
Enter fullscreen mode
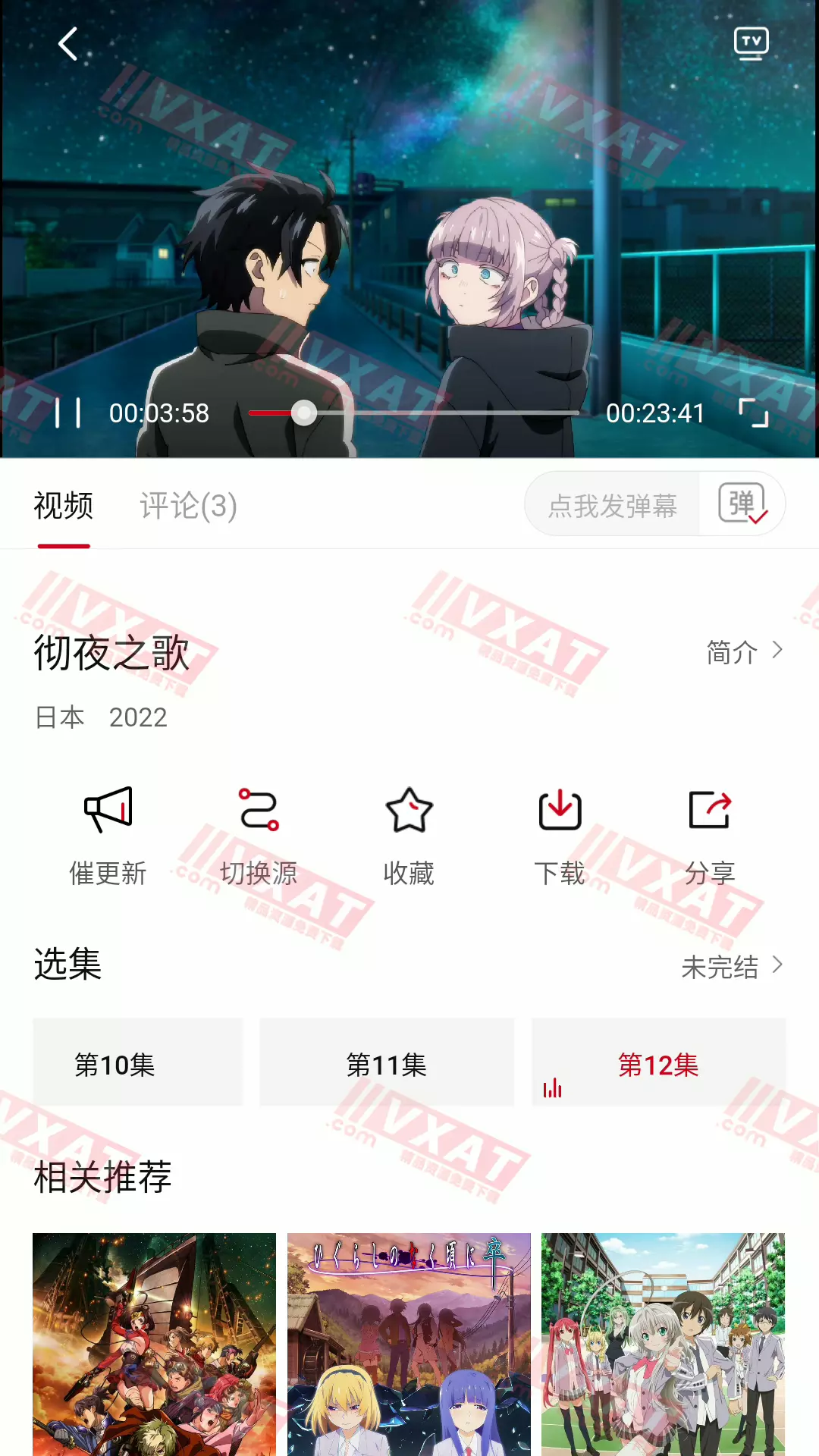(754, 413)
